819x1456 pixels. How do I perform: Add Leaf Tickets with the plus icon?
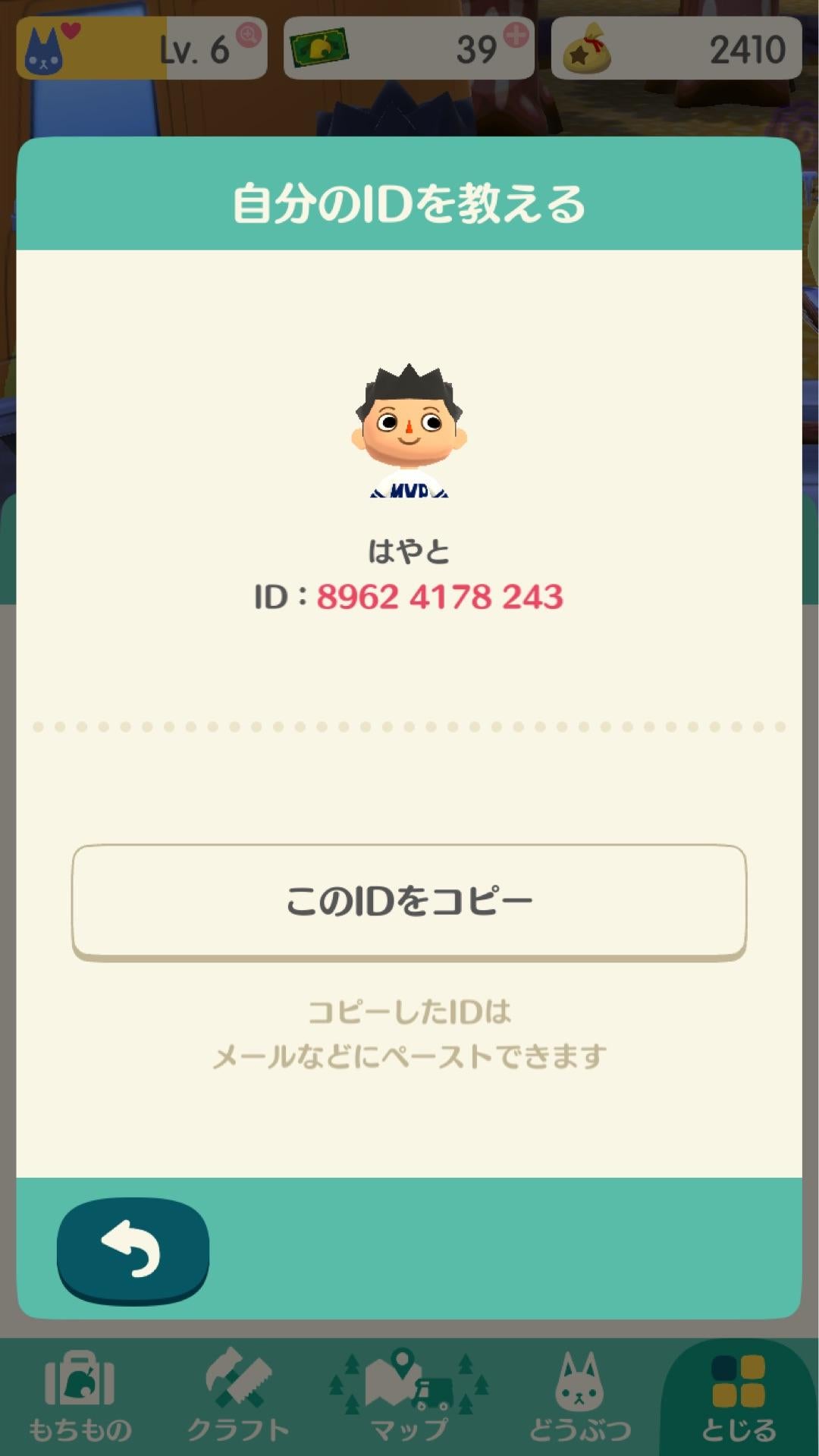pos(516,35)
